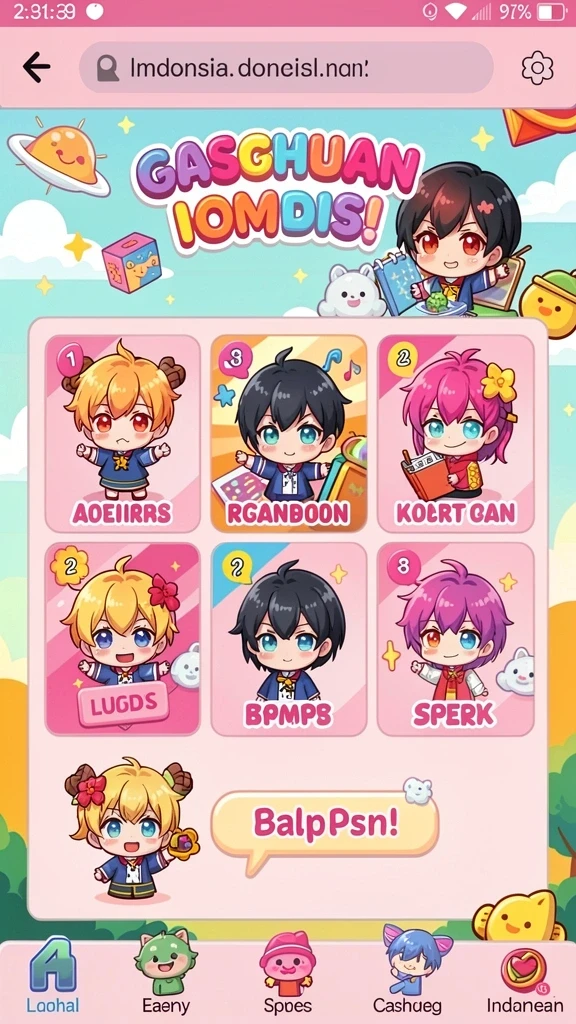The image size is (576, 1024).
Task: Open the SPERK character card
Action: coord(456,639)
